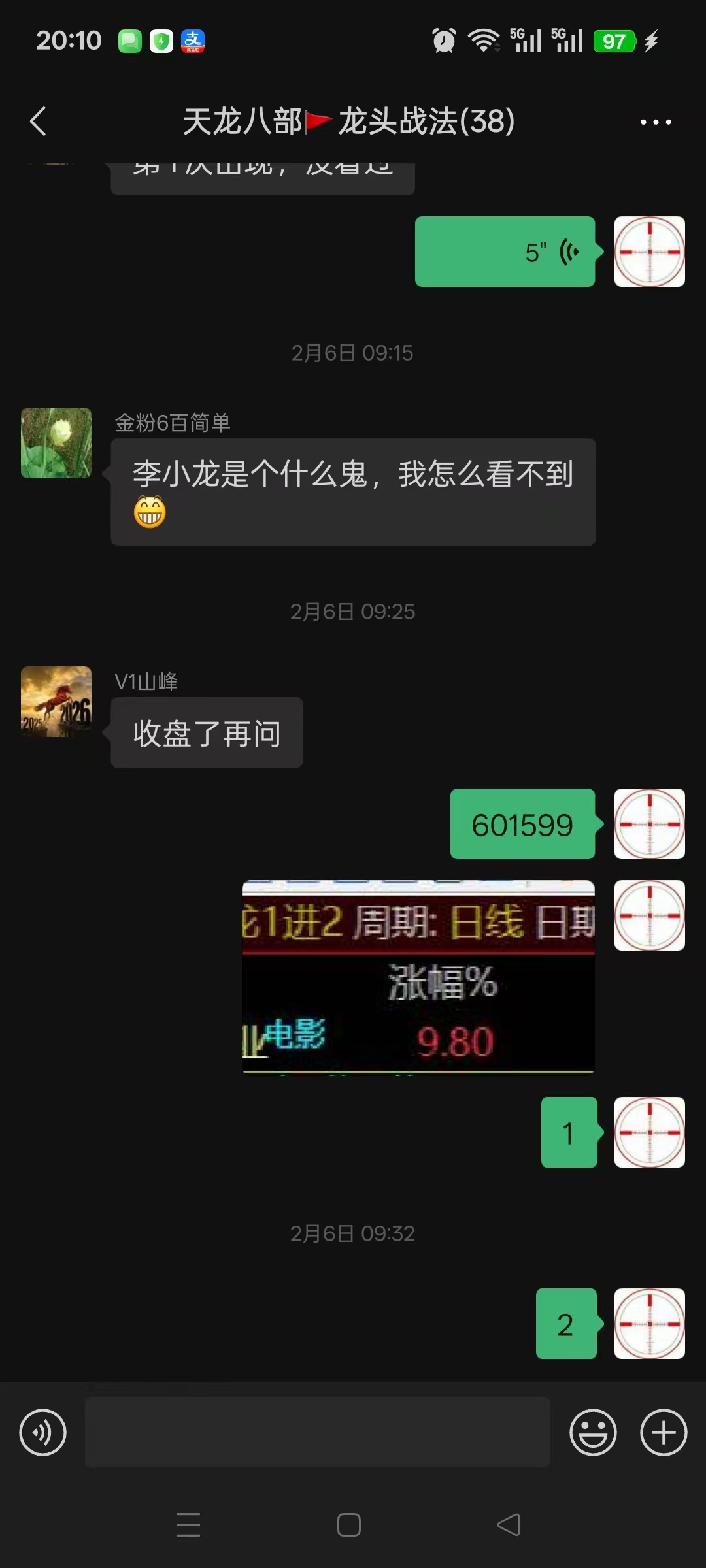
Task: Open the emoji sticker panel
Action: [x=593, y=1433]
